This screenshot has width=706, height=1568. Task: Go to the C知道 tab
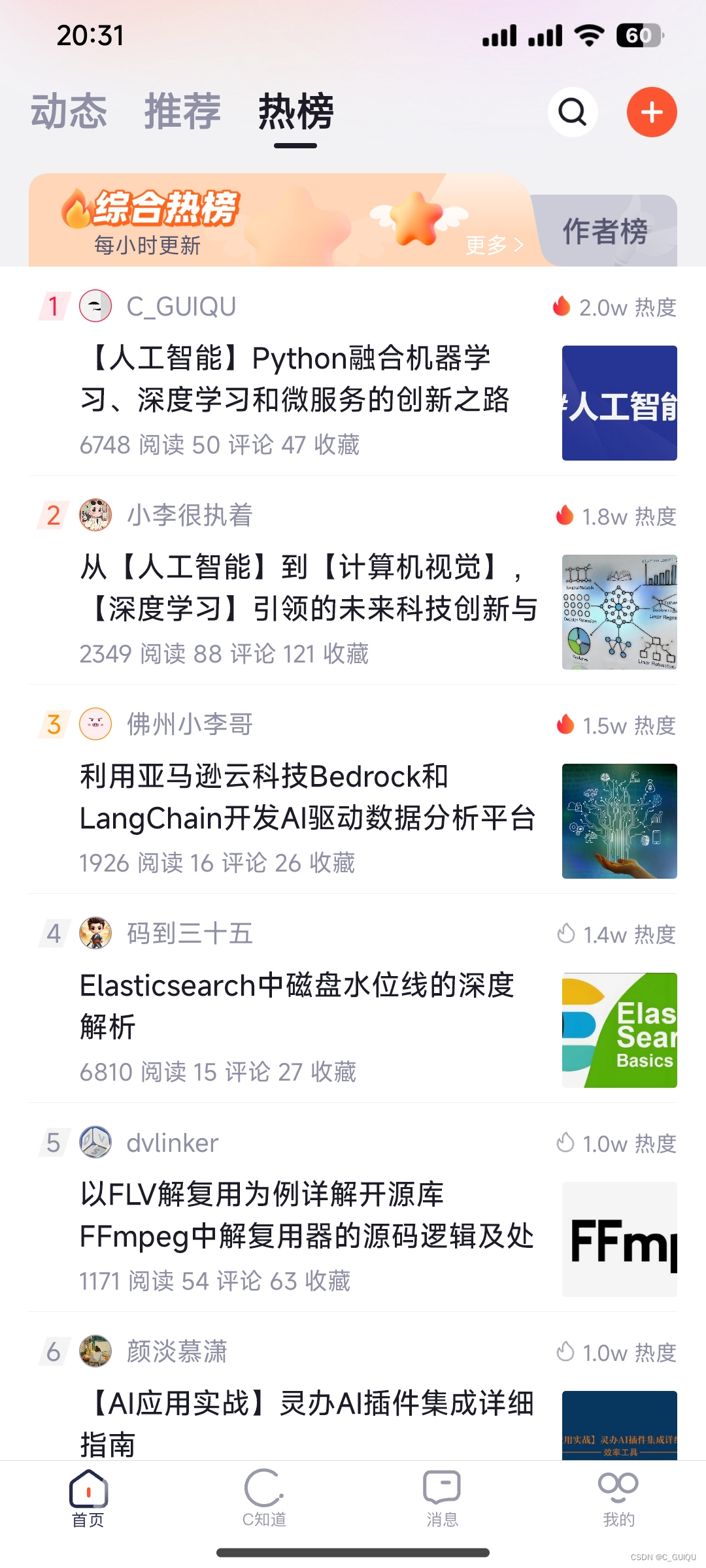[x=264, y=1497]
